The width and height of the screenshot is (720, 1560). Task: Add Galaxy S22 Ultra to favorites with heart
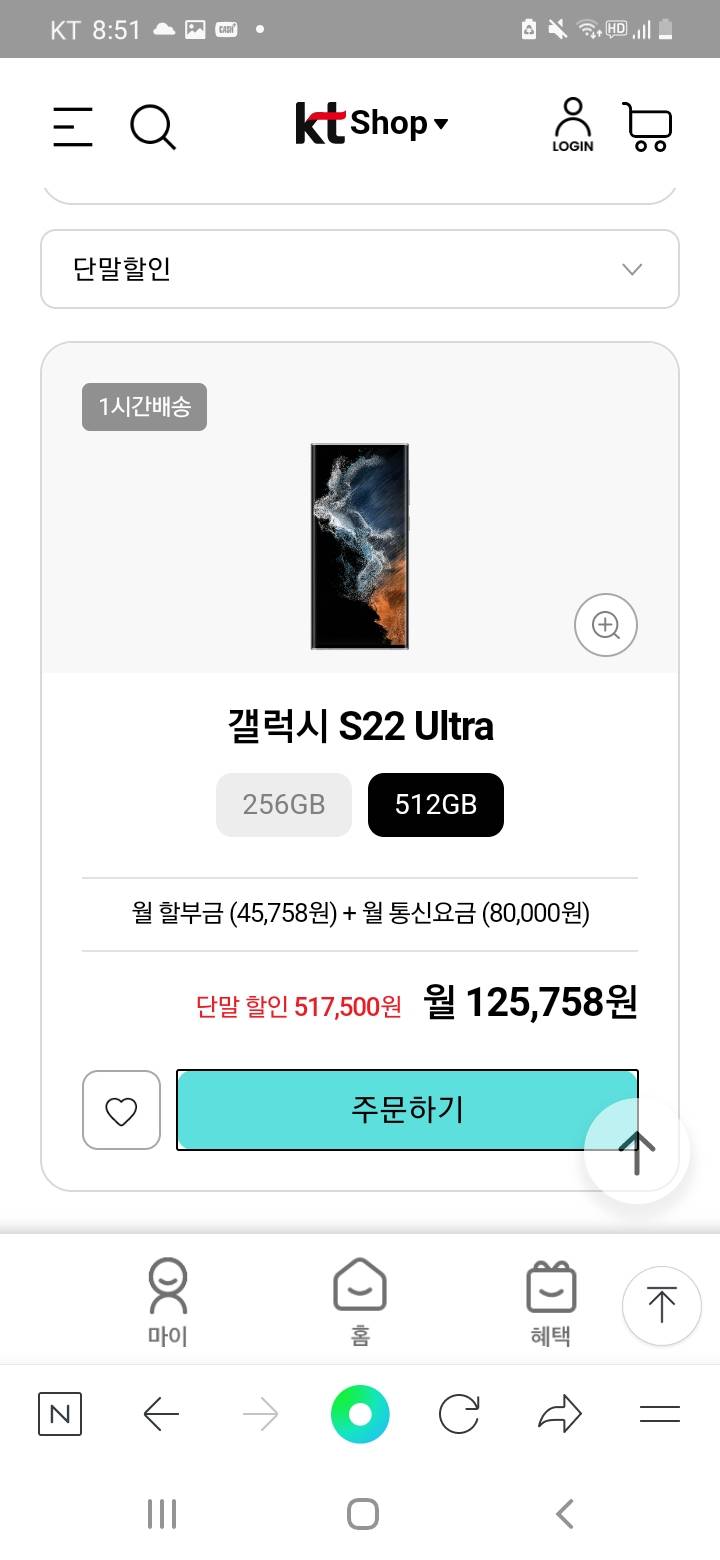[121, 1110]
